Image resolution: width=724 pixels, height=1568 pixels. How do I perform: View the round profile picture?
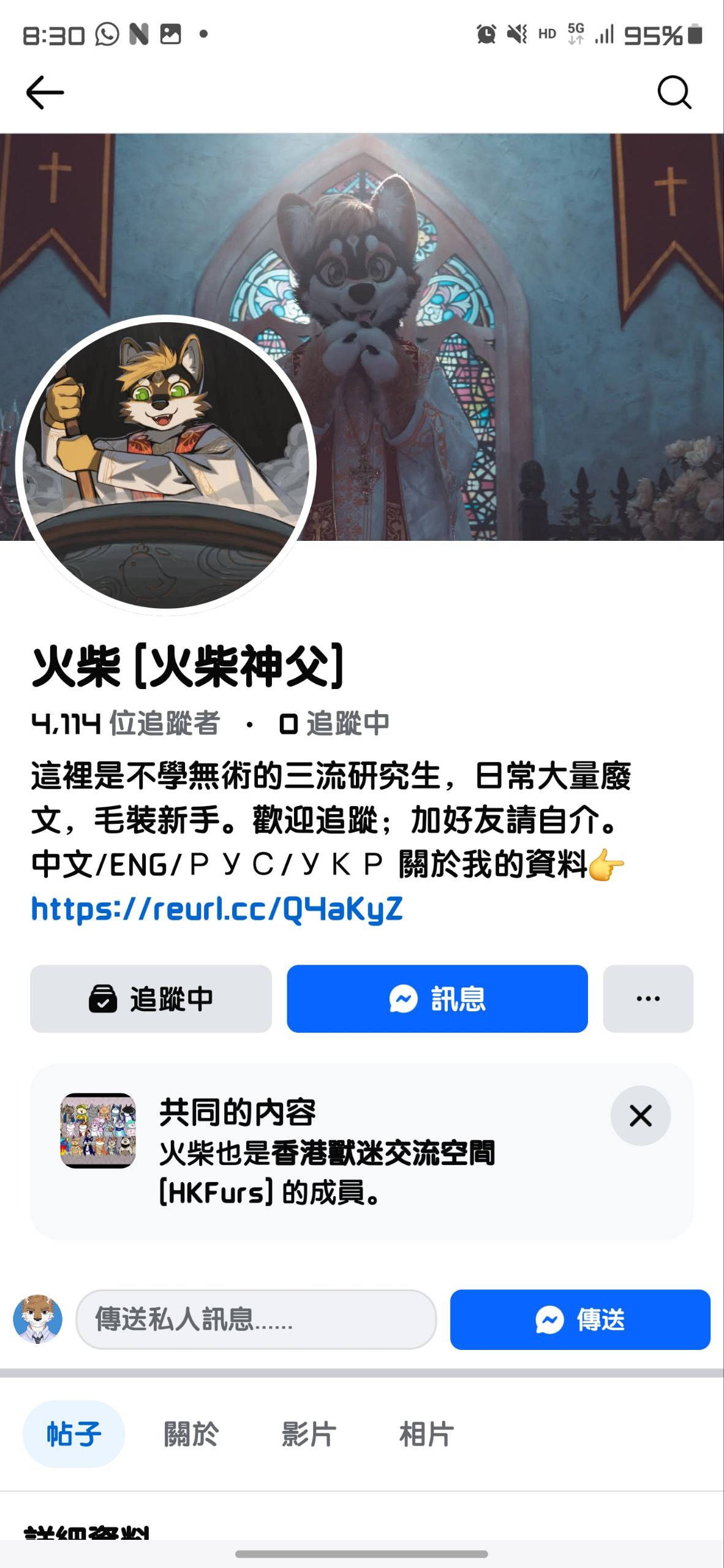[x=165, y=465]
